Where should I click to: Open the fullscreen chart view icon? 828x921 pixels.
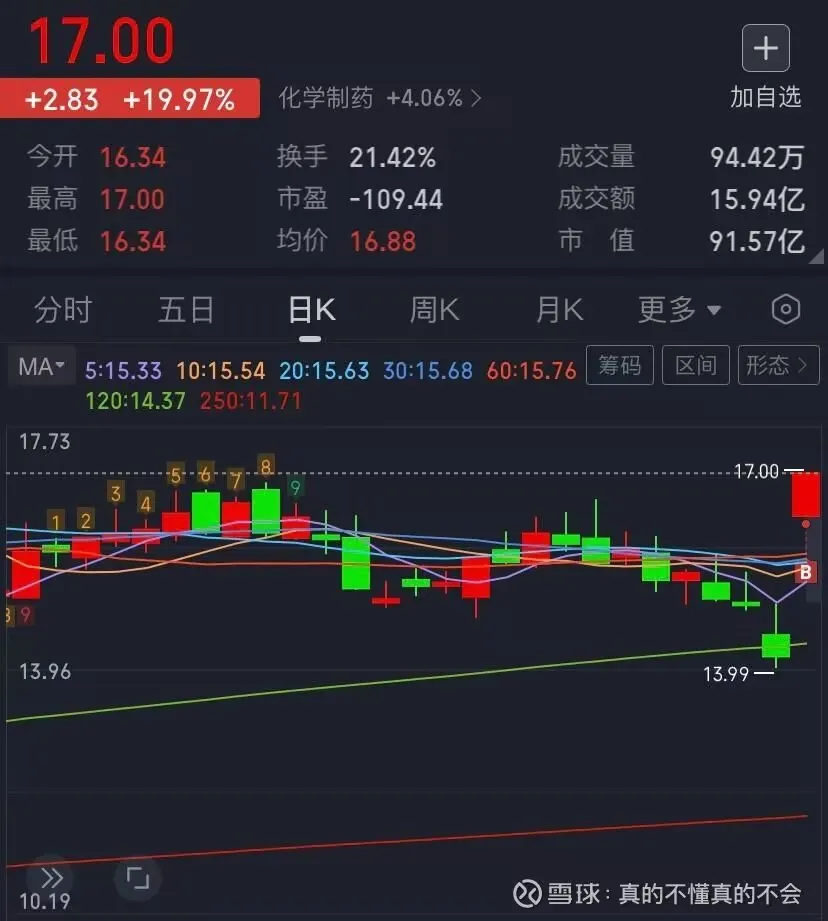[x=137, y=878]
